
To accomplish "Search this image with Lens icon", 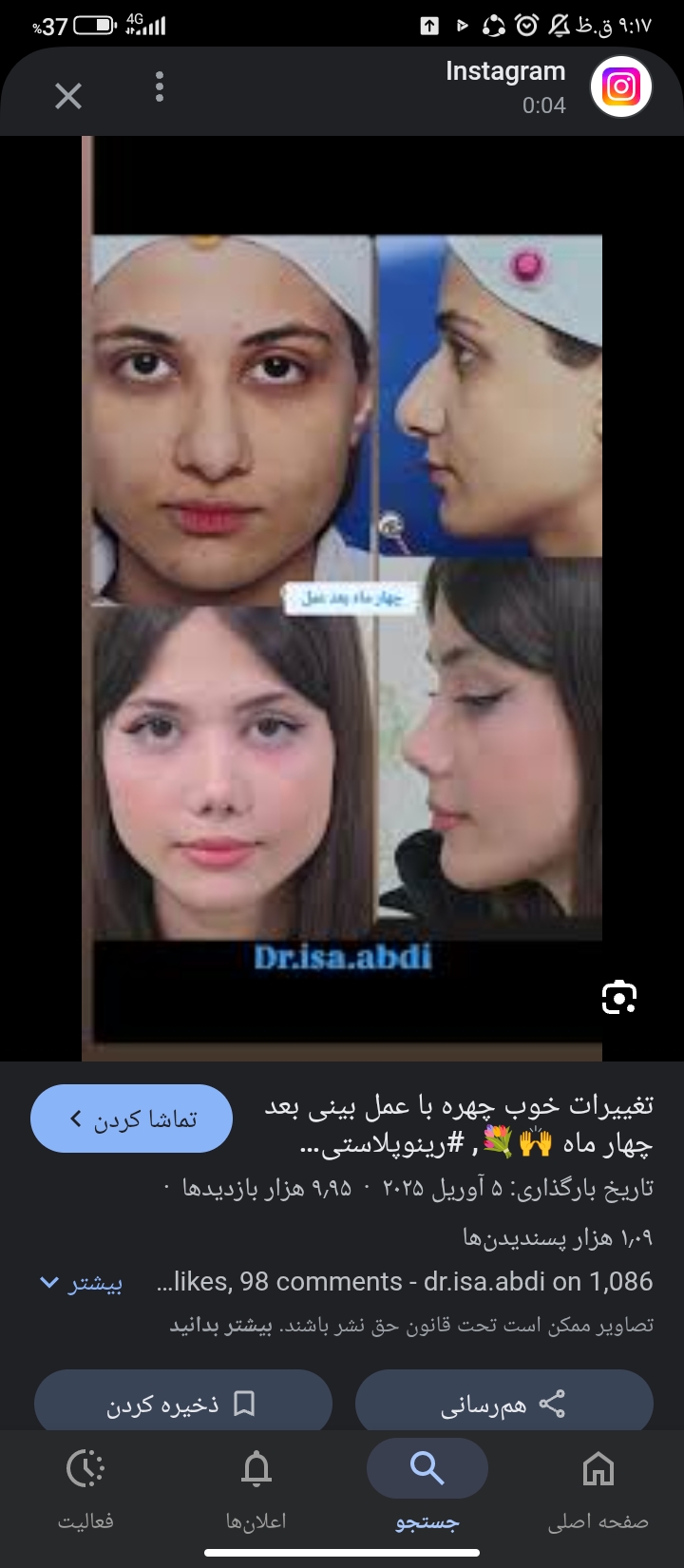I will [618, 997].
